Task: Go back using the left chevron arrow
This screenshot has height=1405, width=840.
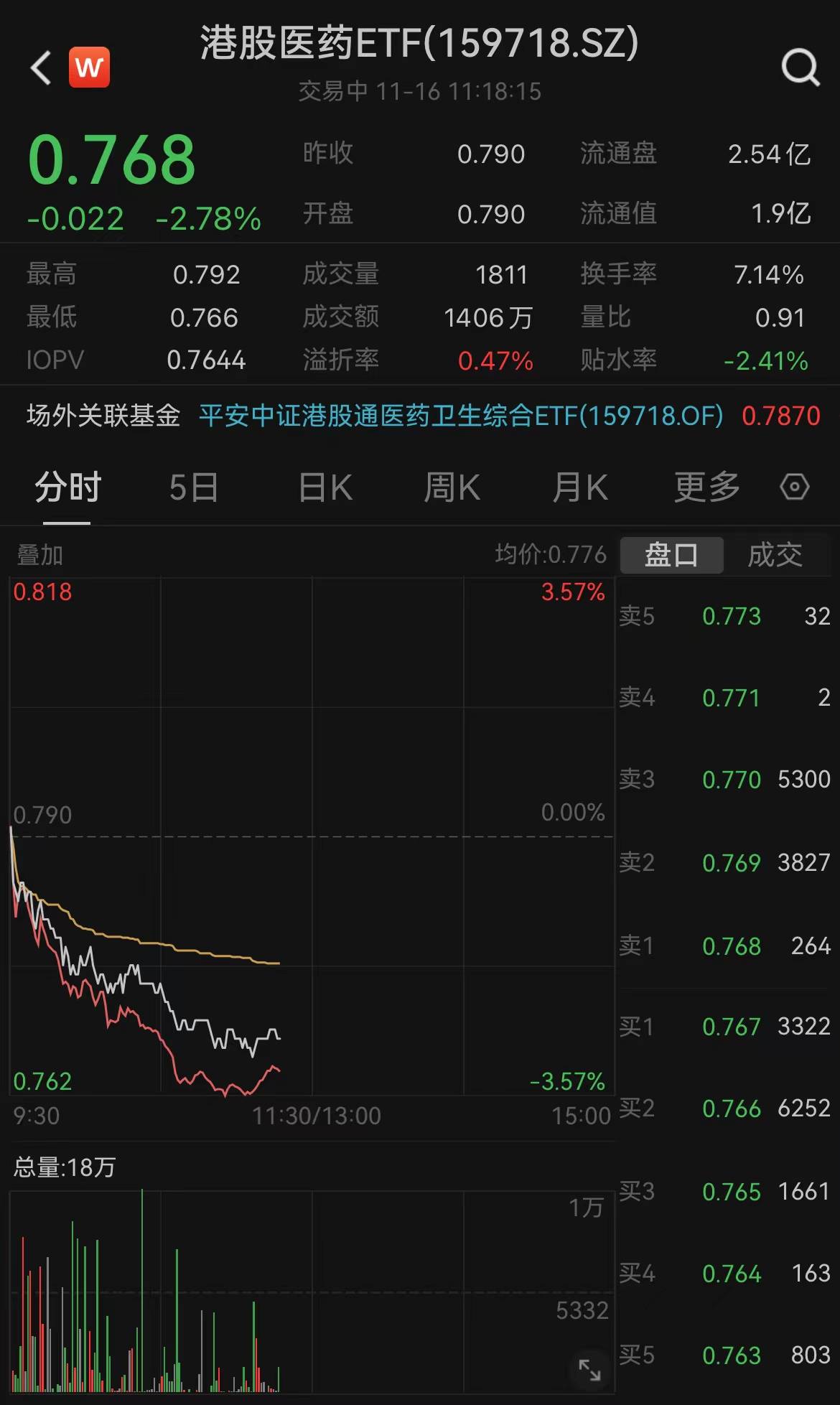Action: (x=39, y=67)
